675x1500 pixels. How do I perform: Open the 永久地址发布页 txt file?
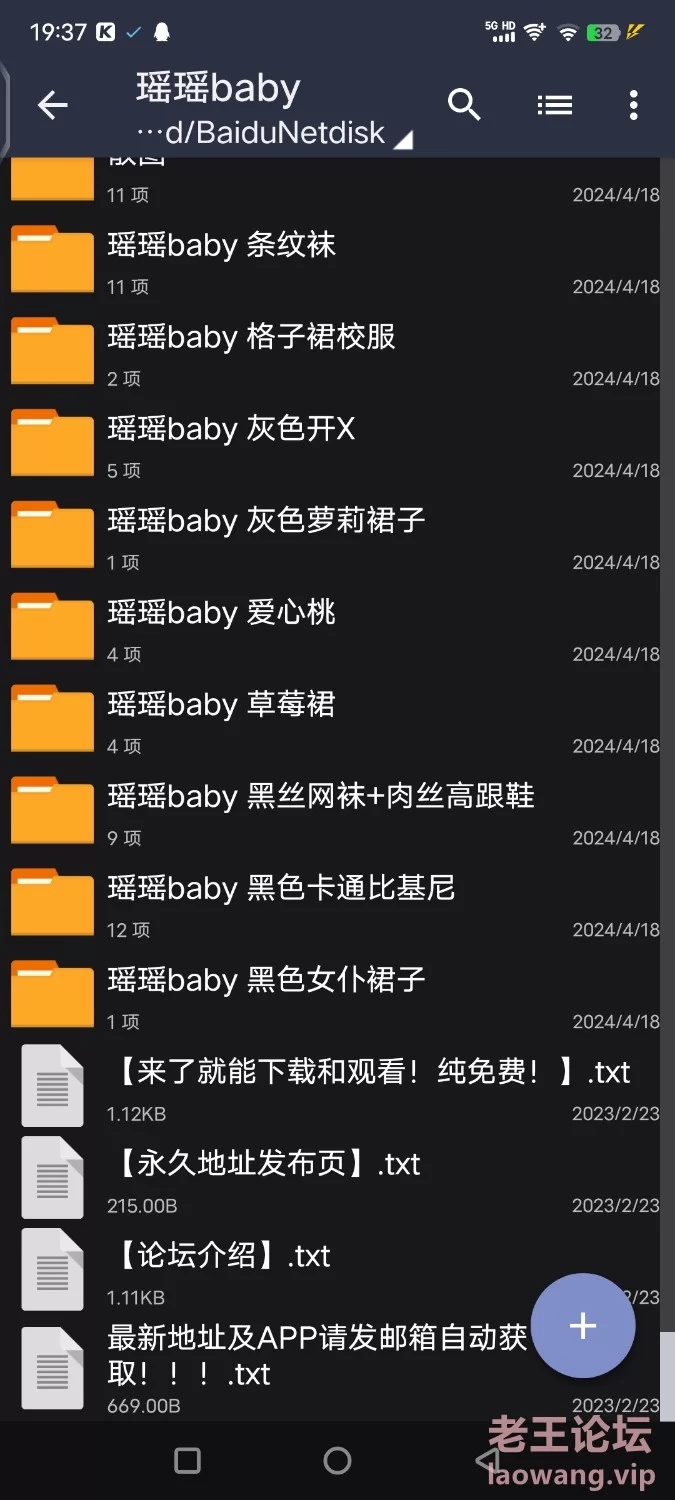268,1165
